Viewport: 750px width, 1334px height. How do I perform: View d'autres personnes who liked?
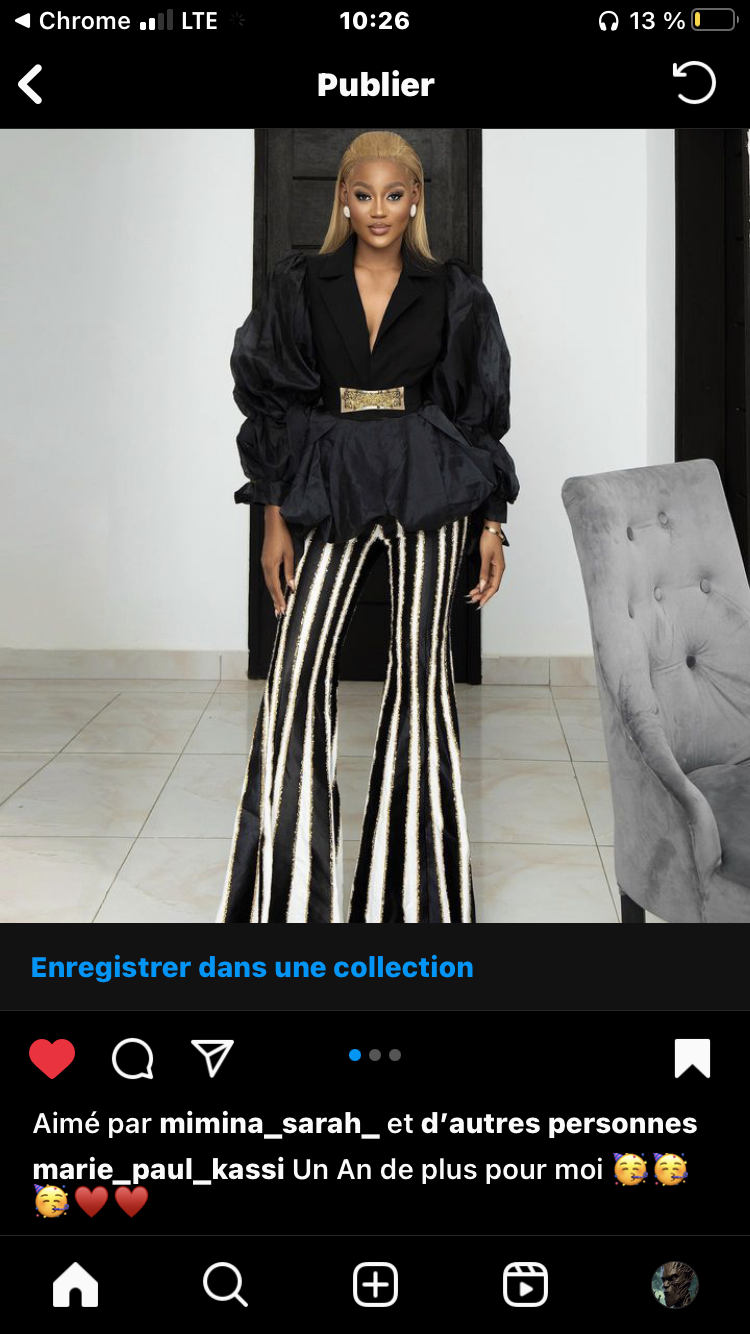pyautogui.click(x=558, y=1123)
